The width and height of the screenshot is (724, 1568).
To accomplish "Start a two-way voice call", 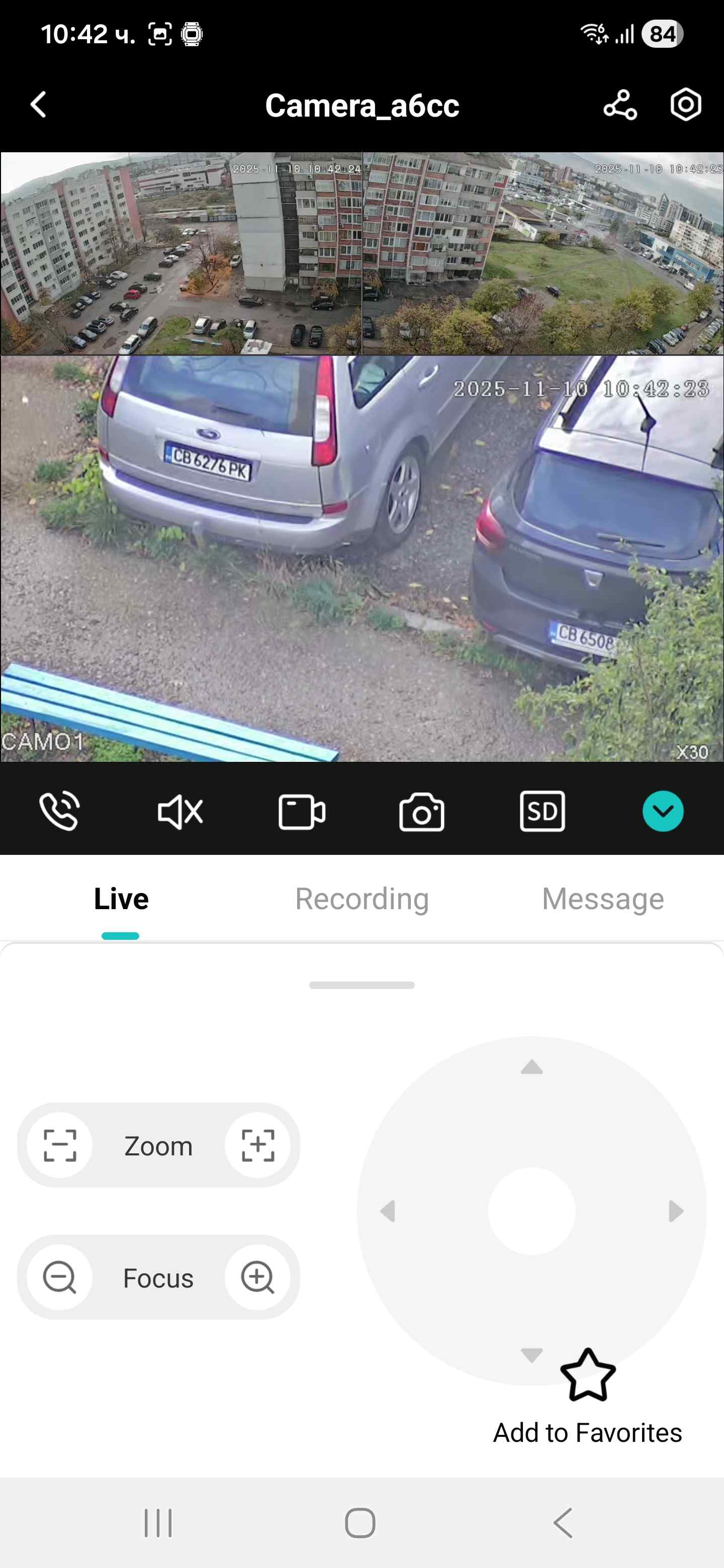I will click(59, 811).
